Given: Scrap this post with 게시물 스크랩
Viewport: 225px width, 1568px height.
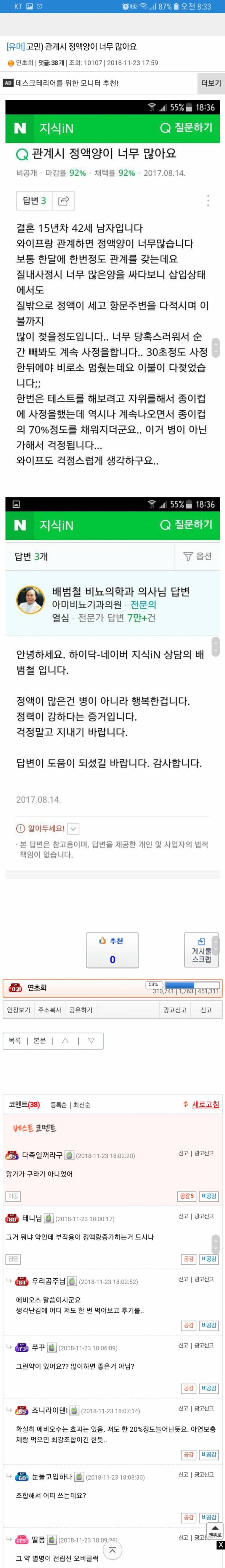Looking at the screenshot, I should pos(201,949).
